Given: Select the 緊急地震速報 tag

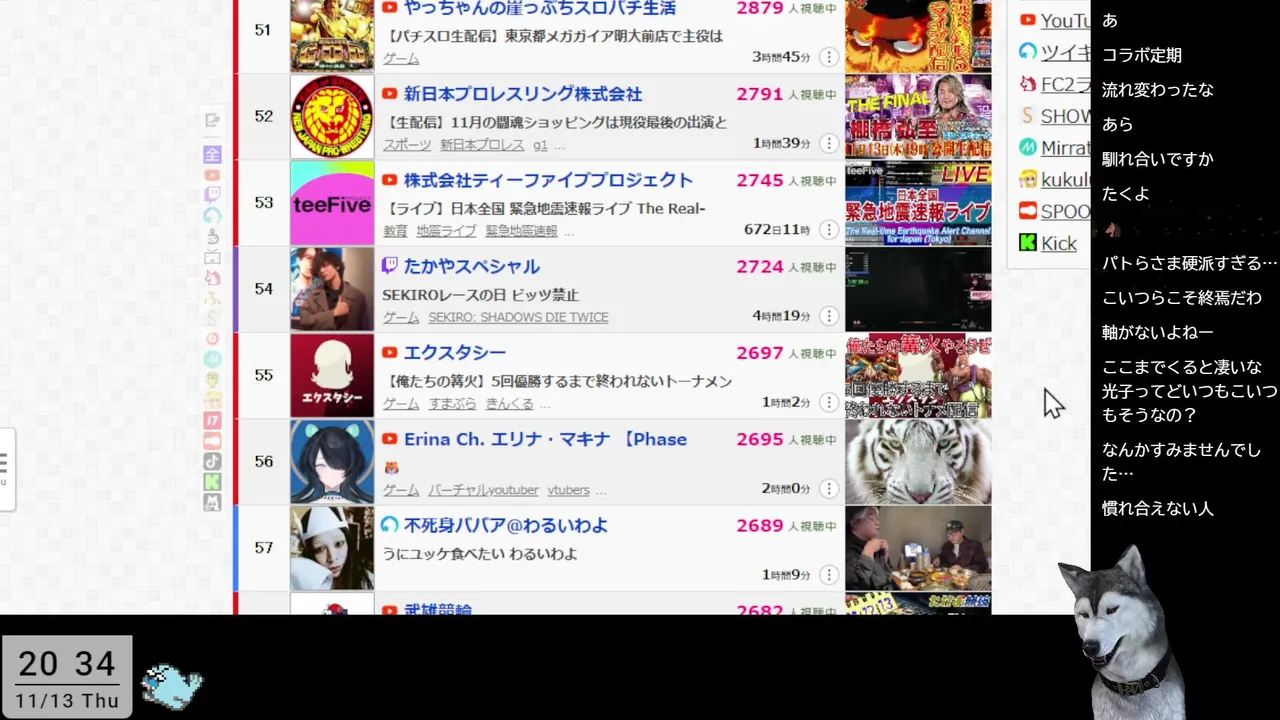Looking at the screenshot, I should click(521, 231).
